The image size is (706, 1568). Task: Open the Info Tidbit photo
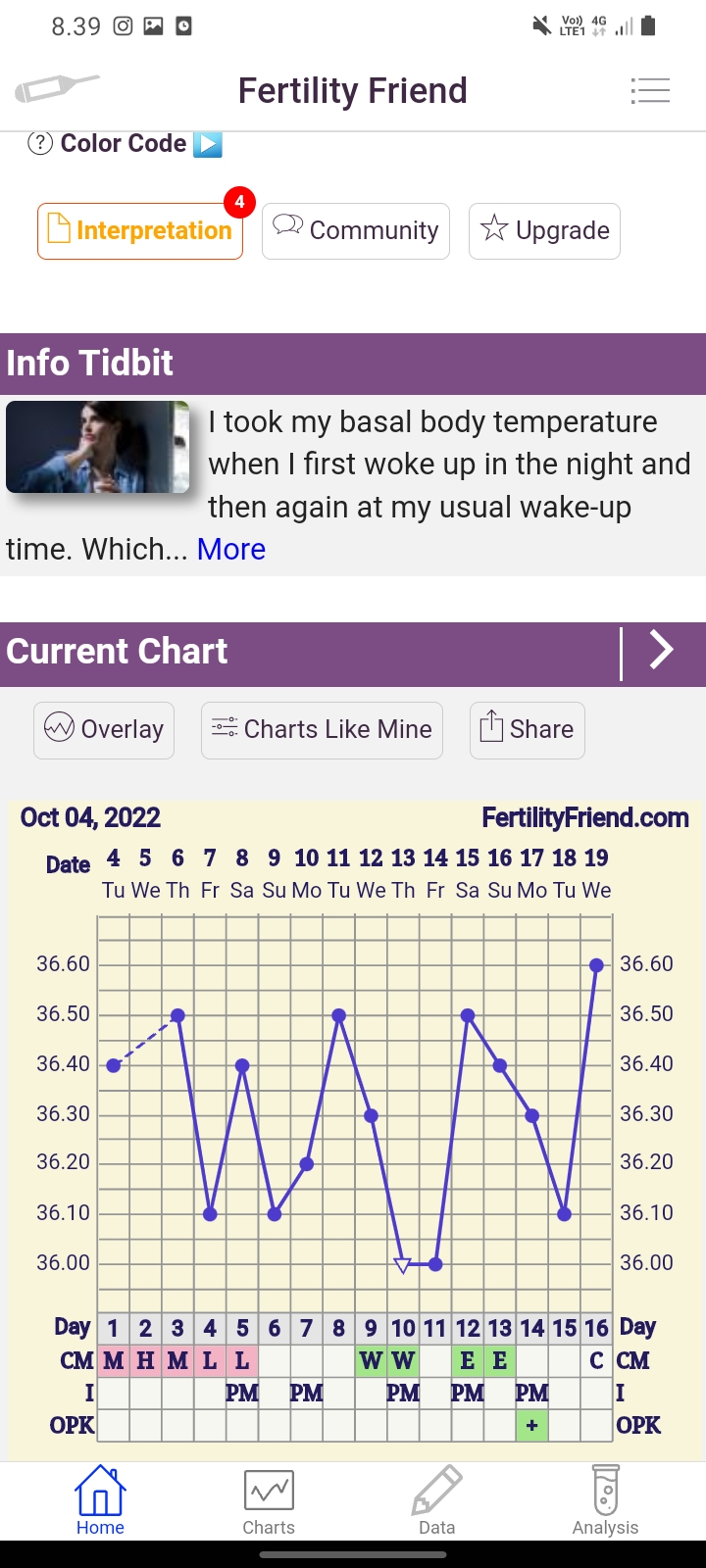97,446
